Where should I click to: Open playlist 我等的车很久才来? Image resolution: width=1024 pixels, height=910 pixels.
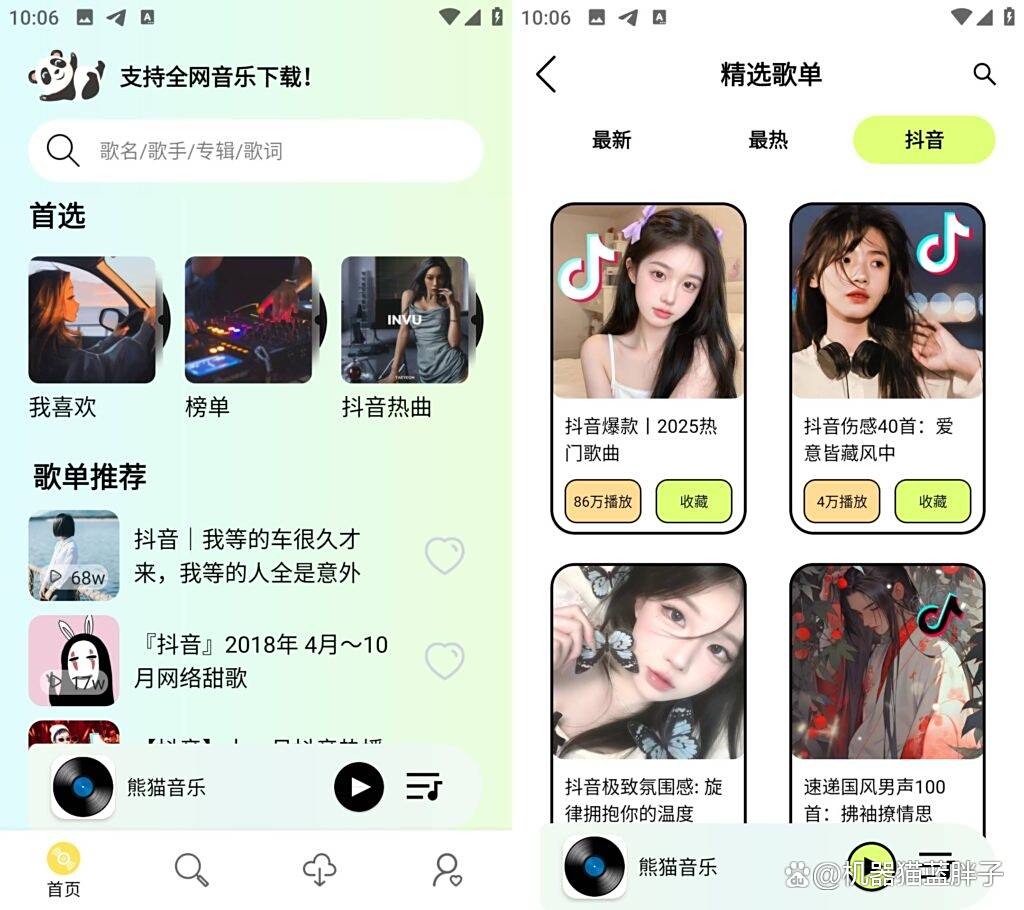point(246,556)
